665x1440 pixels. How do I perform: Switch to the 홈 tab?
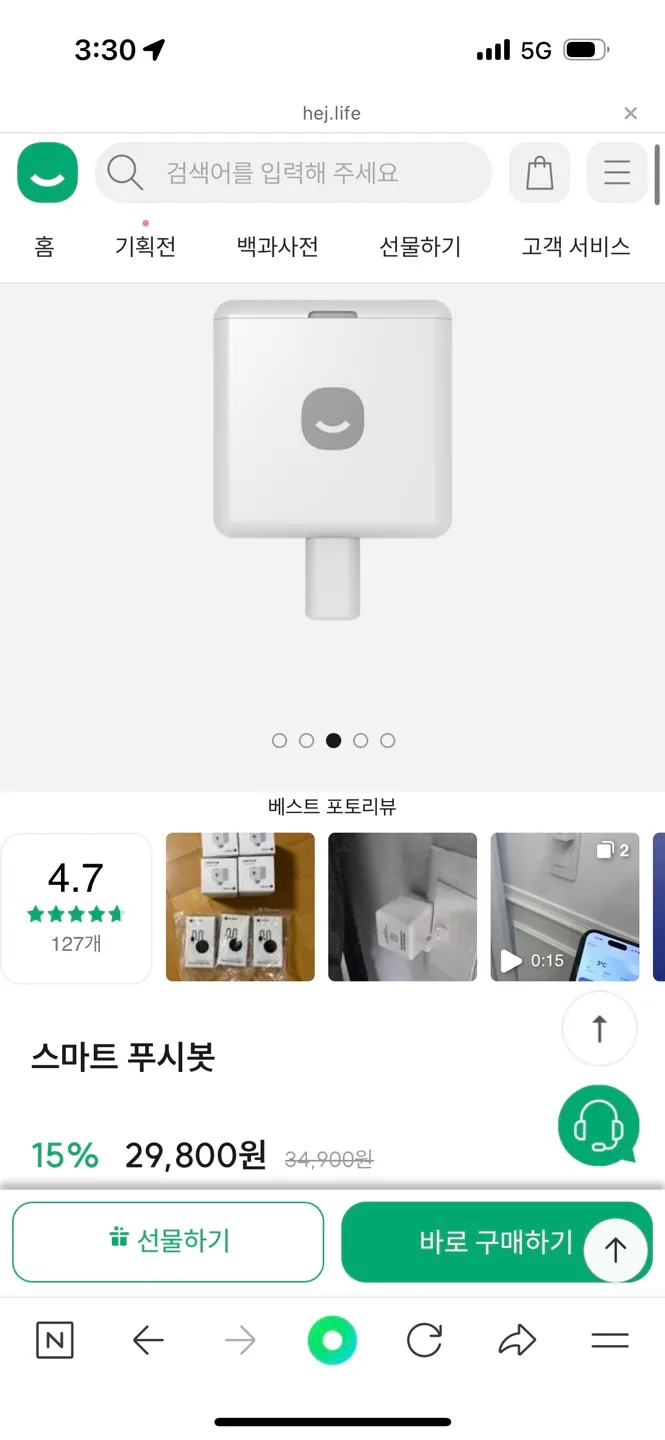tap(44, 246)
